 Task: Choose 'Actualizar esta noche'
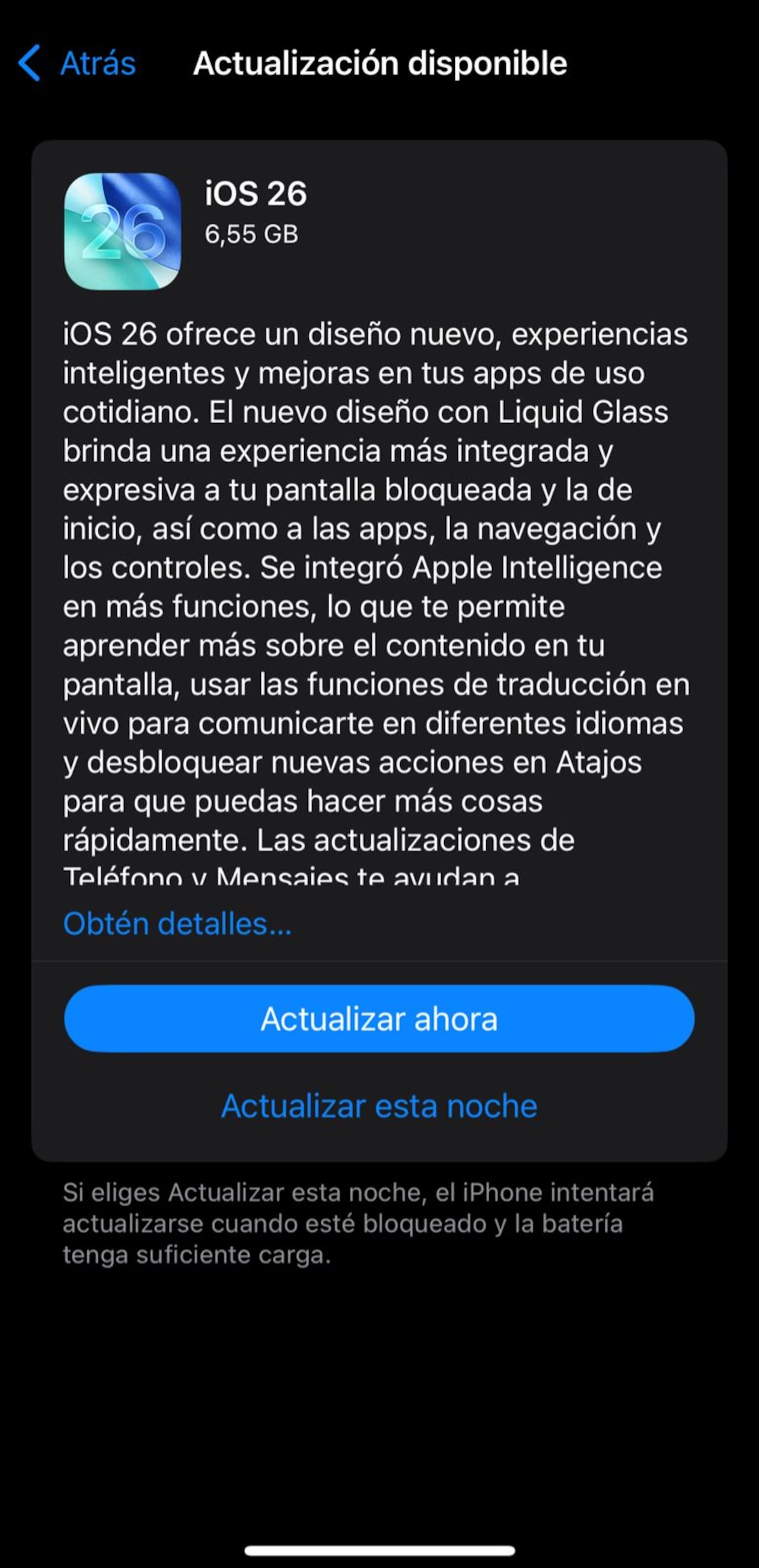(x=379, y=1106)
